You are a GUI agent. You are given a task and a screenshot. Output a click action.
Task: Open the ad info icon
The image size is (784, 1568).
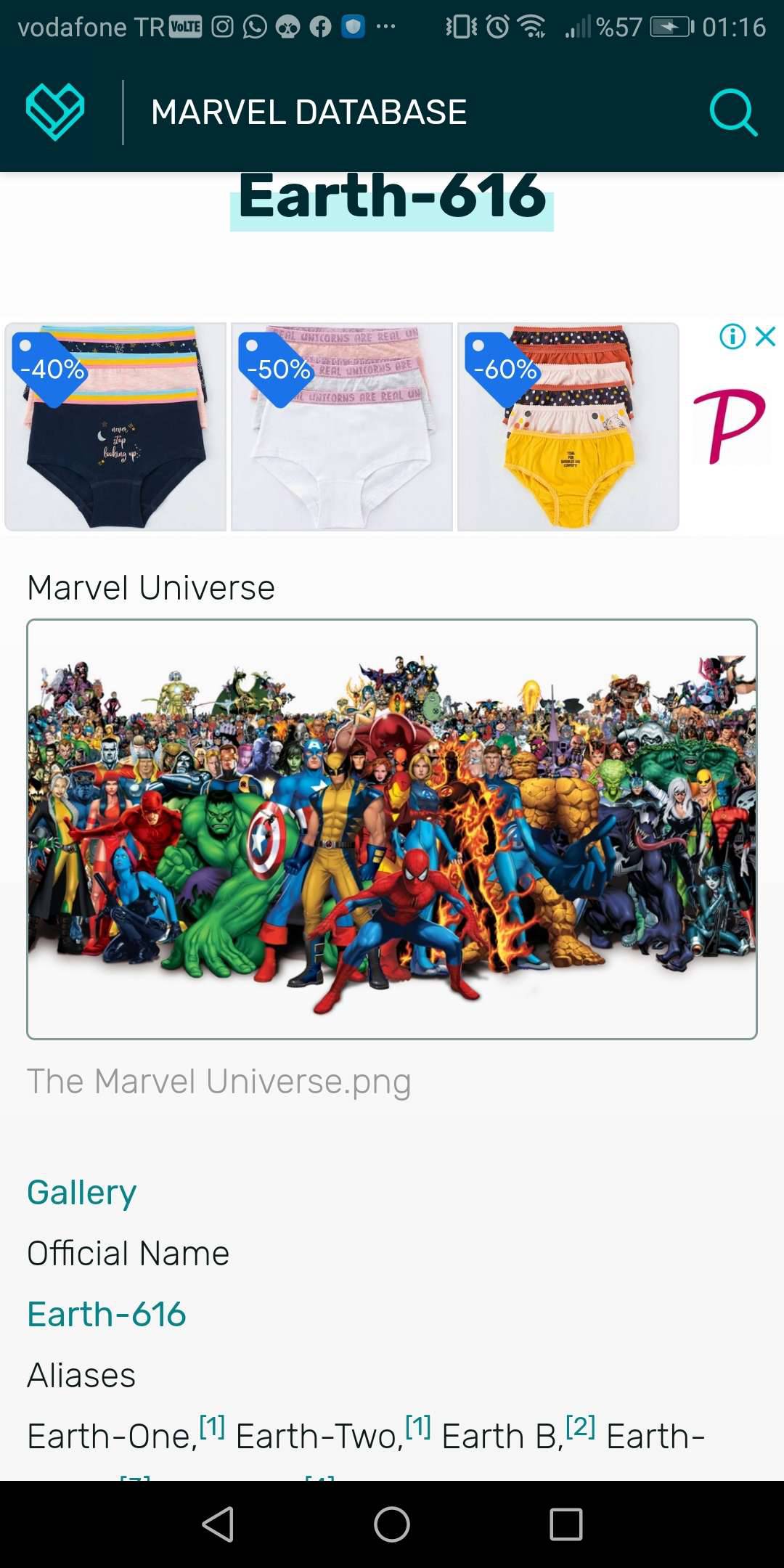732,336
